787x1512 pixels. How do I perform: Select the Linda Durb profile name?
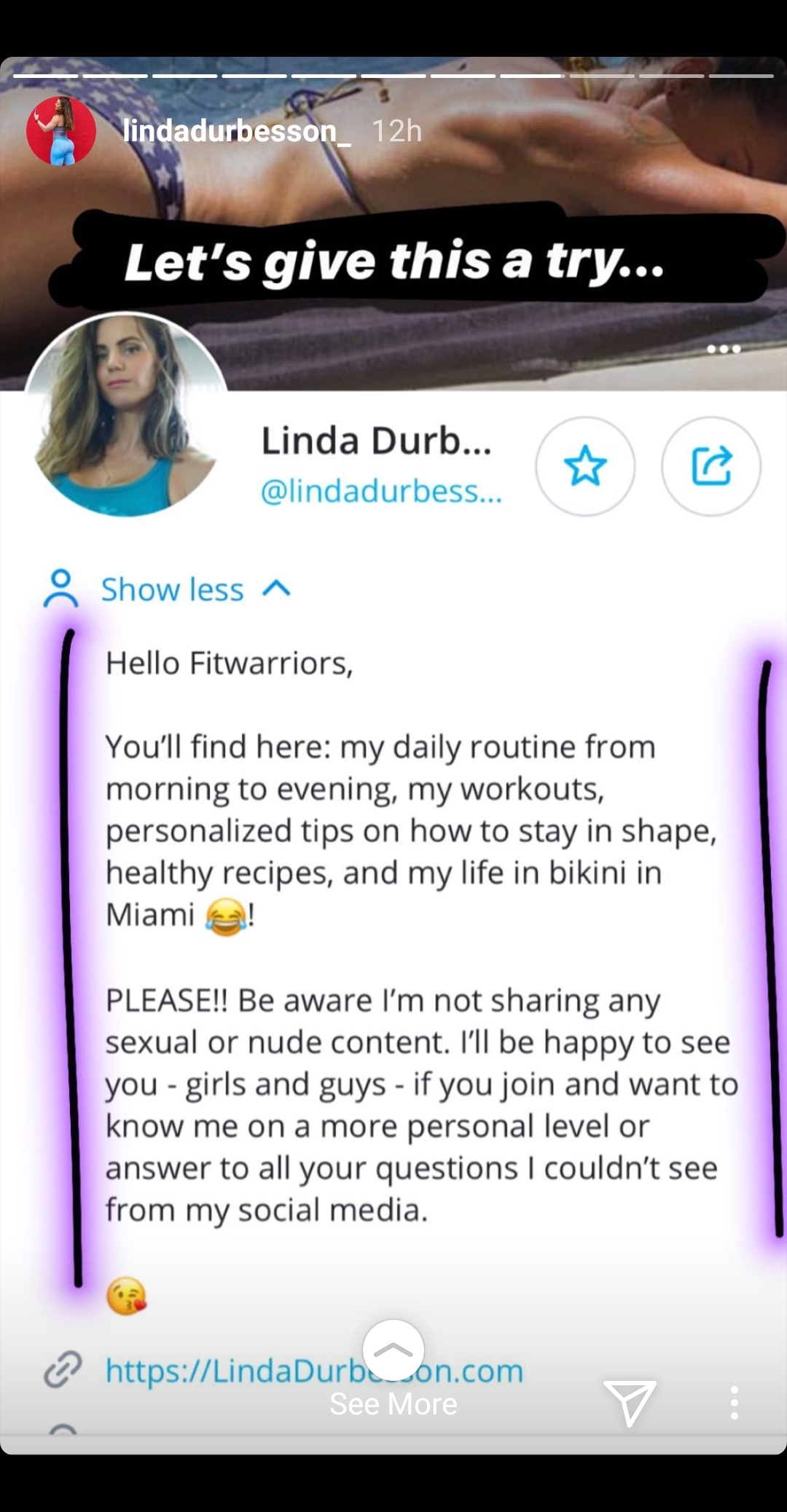coord(377,441)
